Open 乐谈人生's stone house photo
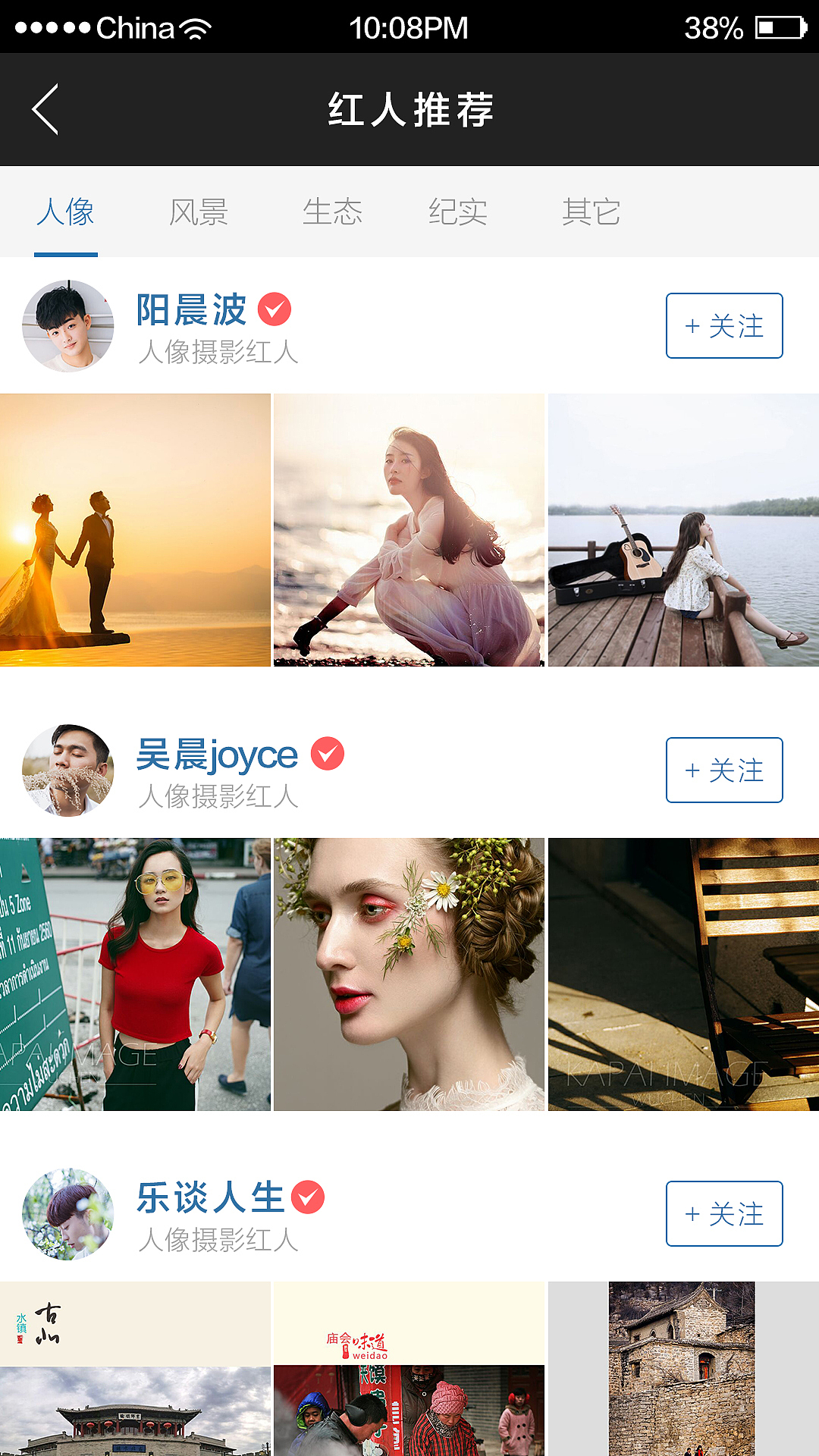Image resolution: width=819 pixels, height=1456 pixels. [682, 1369]
